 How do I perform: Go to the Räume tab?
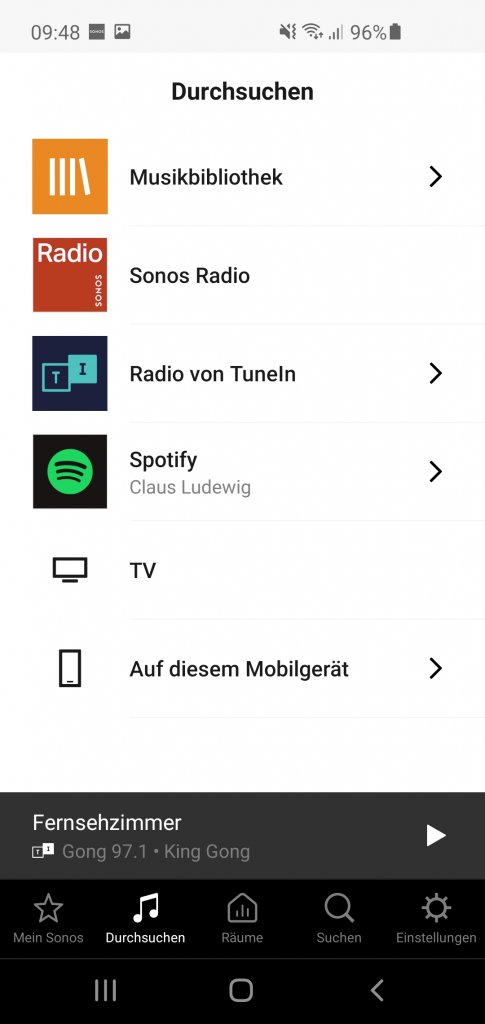tap(242, 919)
